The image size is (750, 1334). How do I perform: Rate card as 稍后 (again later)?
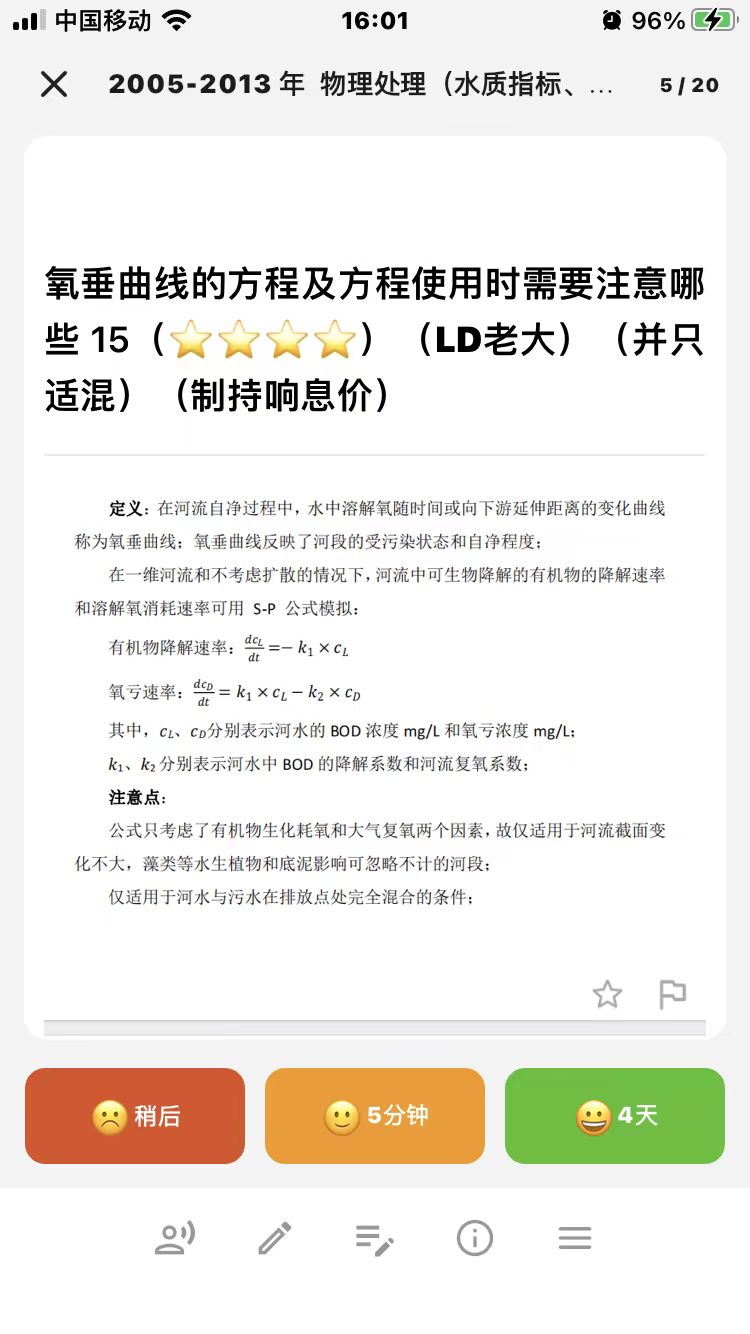click(x=135, y=1116)
